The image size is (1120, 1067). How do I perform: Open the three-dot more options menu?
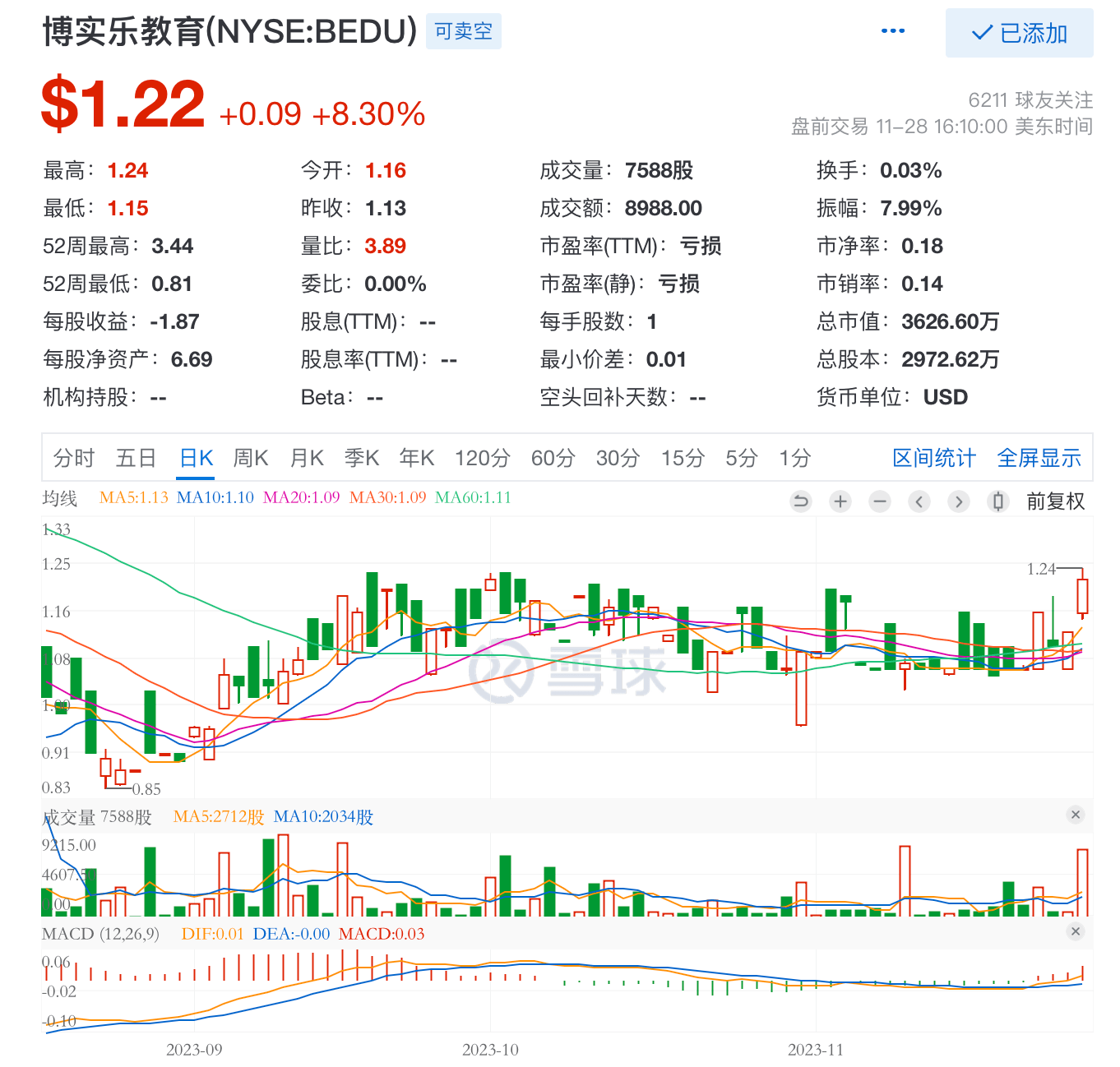click(x=892, y=31)
